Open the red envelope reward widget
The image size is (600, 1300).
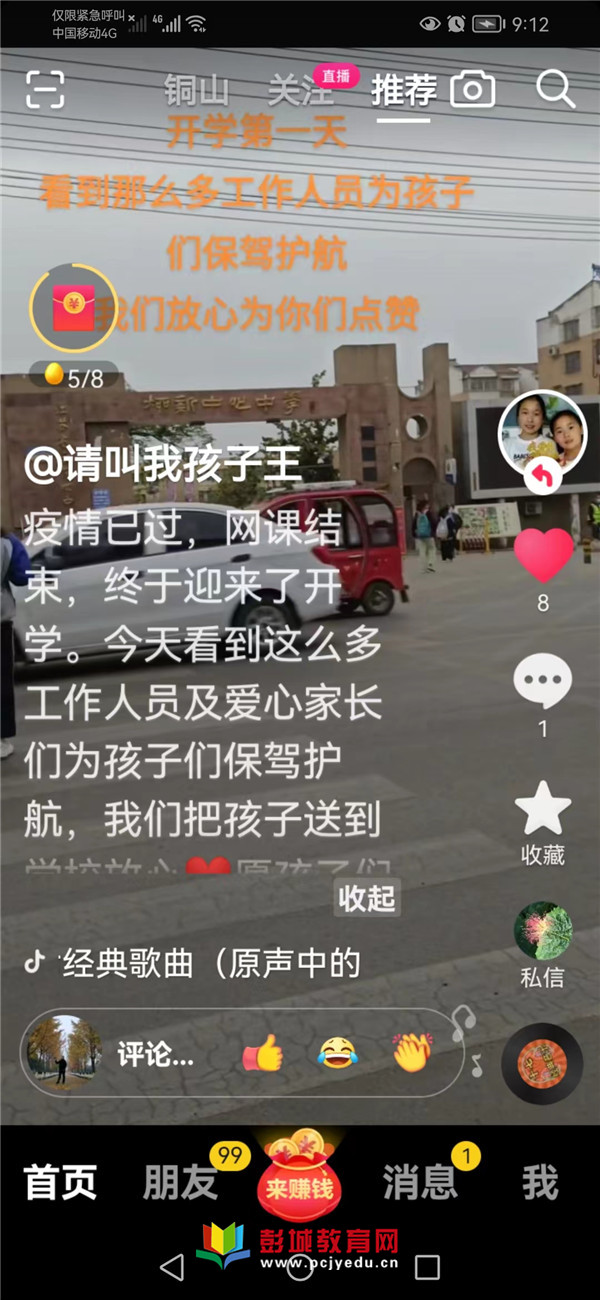[73, 308]
